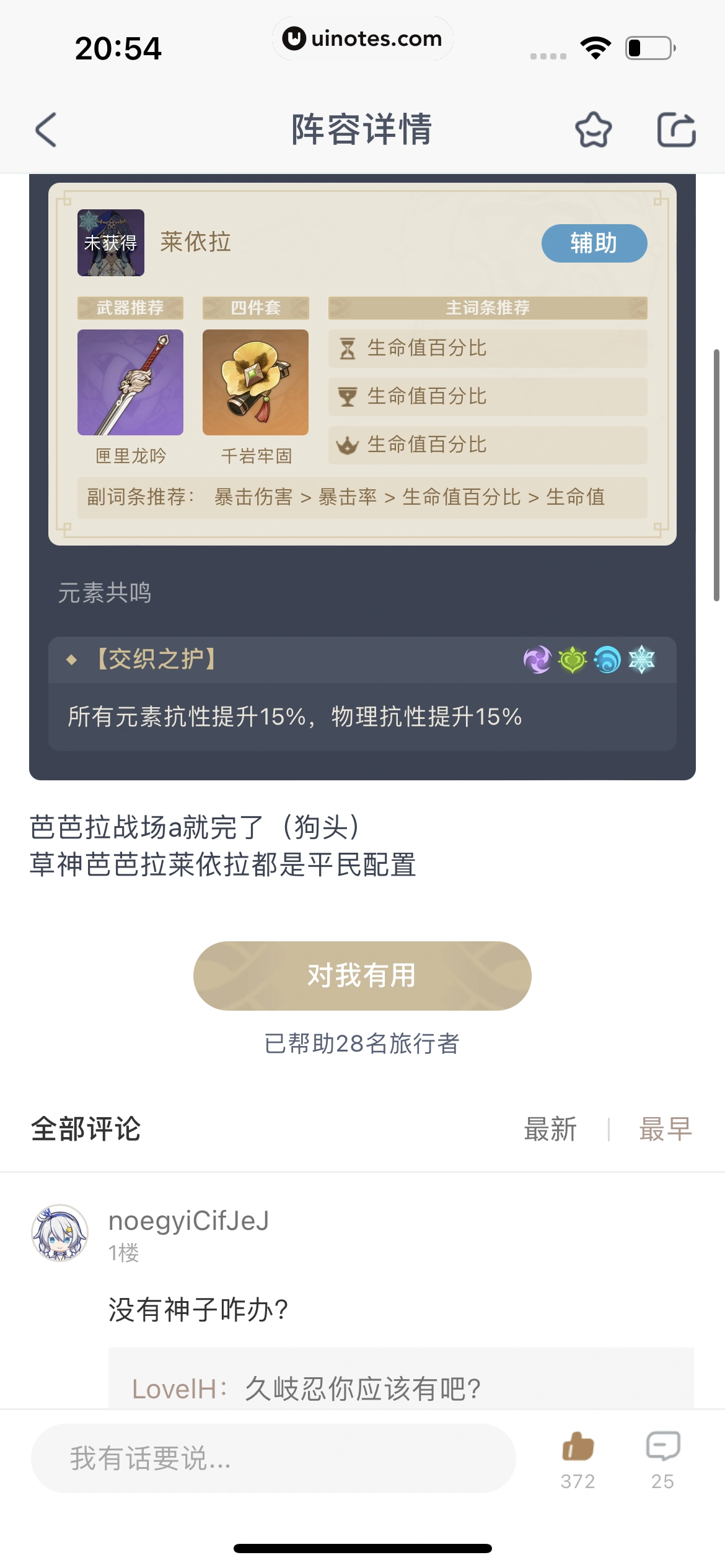The height and width of the screenshot is (1568, 725).
Task: Expand the 元素共鸣 section
Action: tap(104, 593)
